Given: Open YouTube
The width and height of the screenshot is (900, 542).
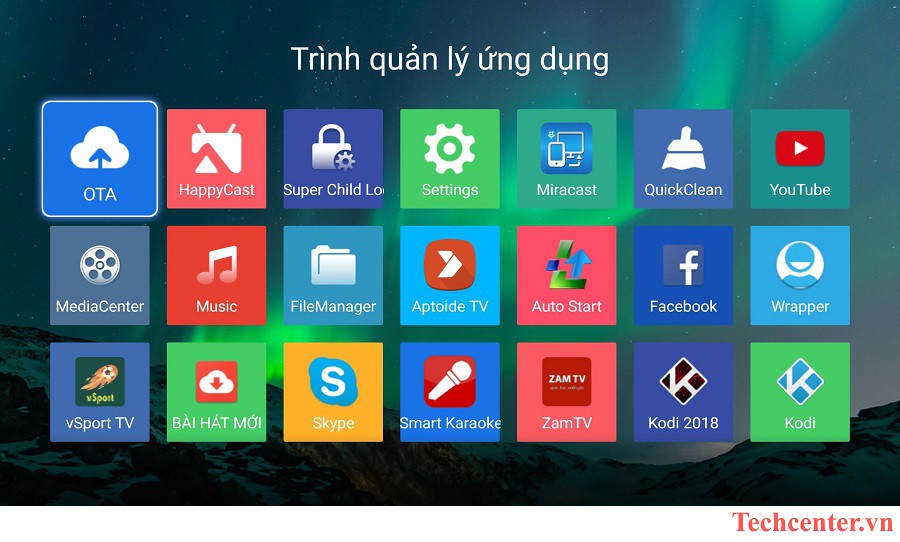Looking at the screenshot, I should (x=800, y=159).
